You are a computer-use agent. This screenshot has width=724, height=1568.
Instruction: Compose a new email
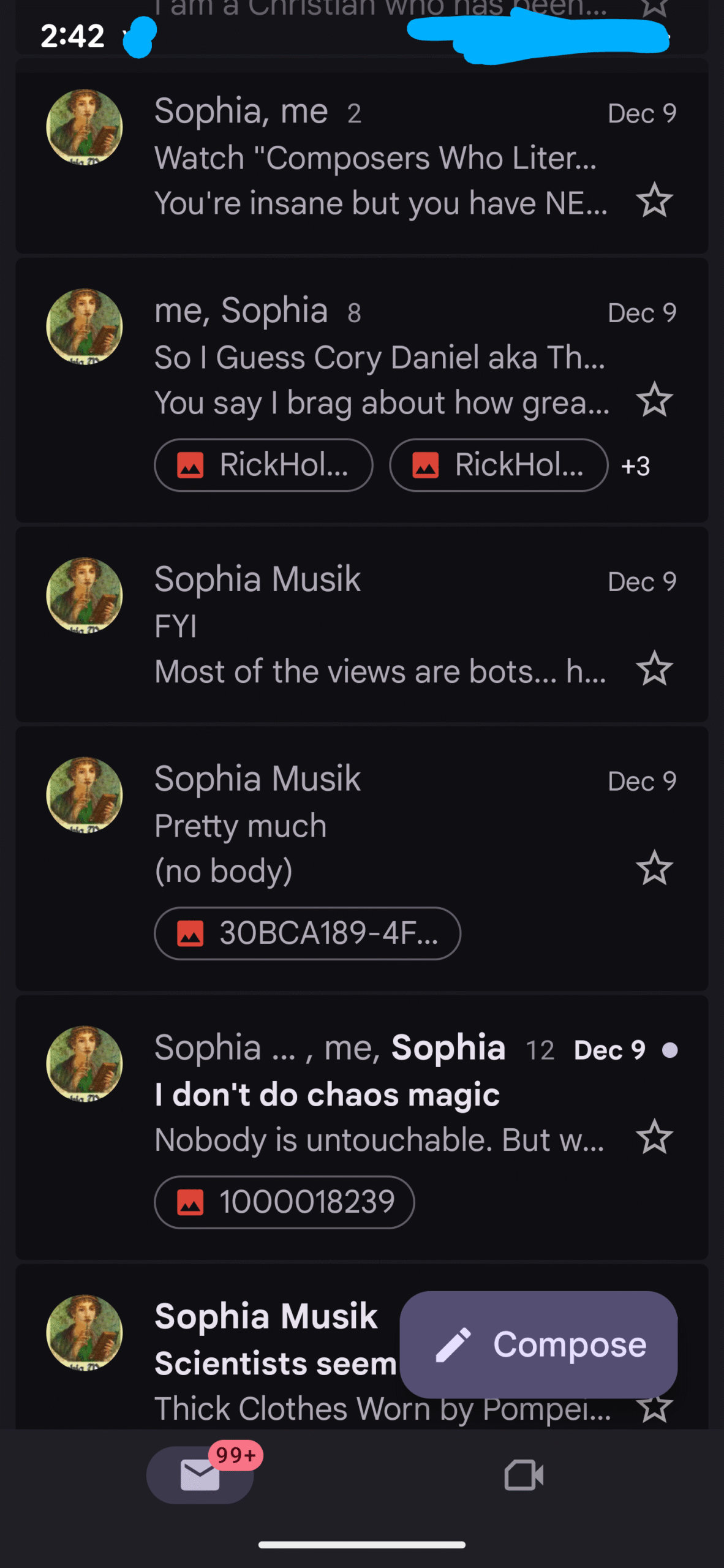(538, 1344)
